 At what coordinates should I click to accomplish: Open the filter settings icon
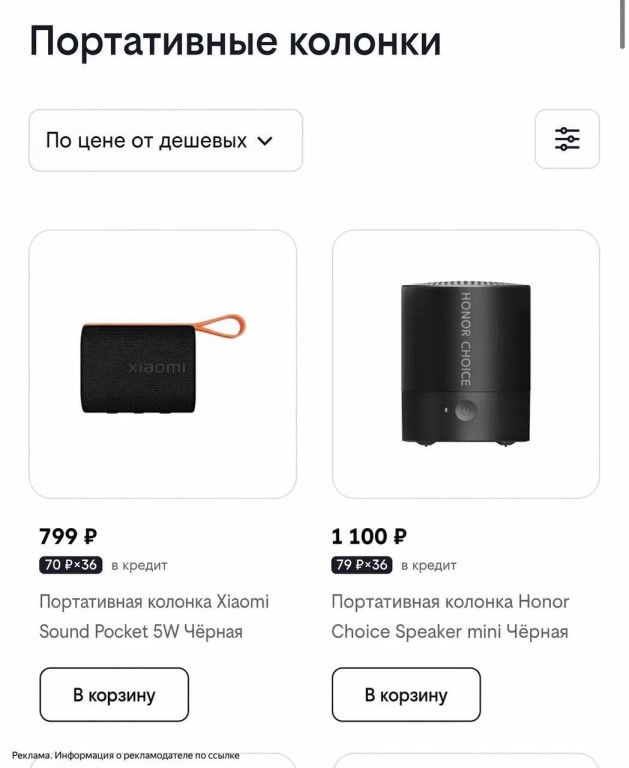click(x=567, y=140)
